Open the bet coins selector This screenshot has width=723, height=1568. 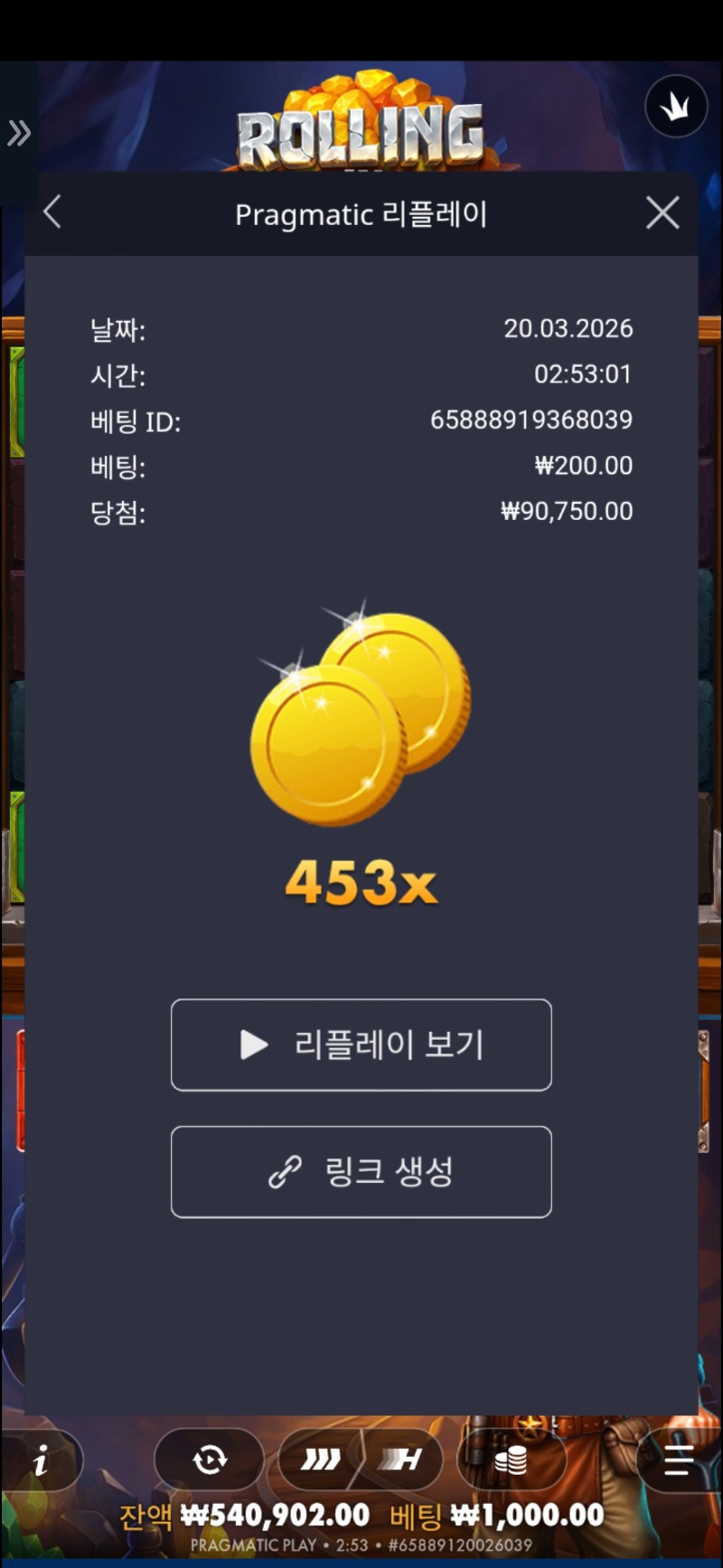pos(512,1459)
